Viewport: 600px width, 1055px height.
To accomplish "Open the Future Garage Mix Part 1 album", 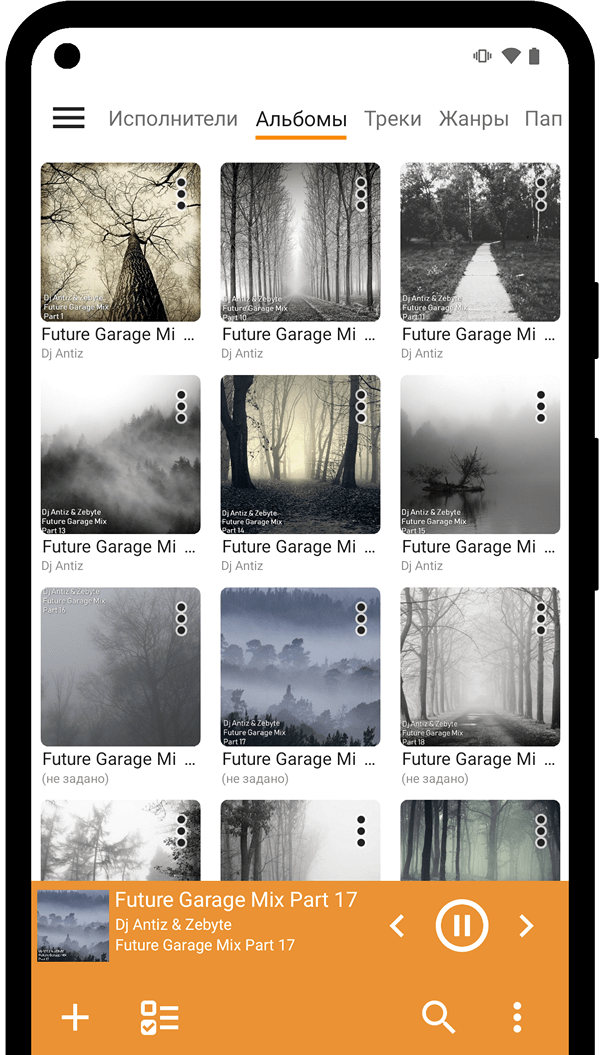I will pyautogui.click(x=120, y=242).
